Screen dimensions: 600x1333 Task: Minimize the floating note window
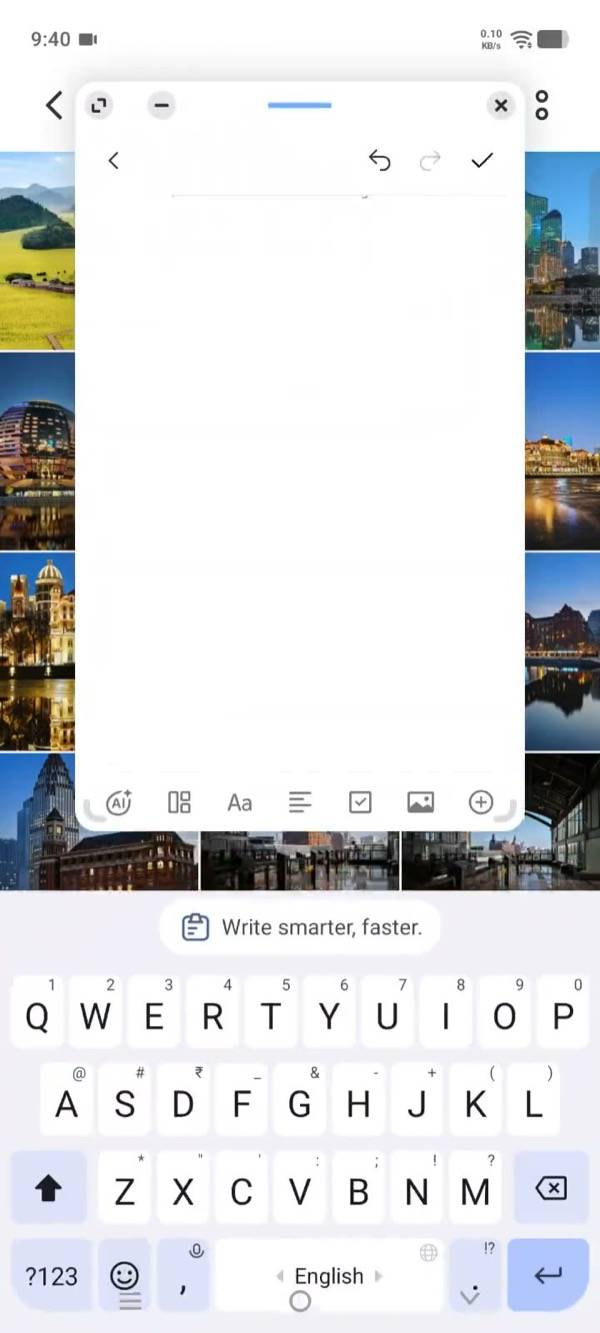coord(162,105)
